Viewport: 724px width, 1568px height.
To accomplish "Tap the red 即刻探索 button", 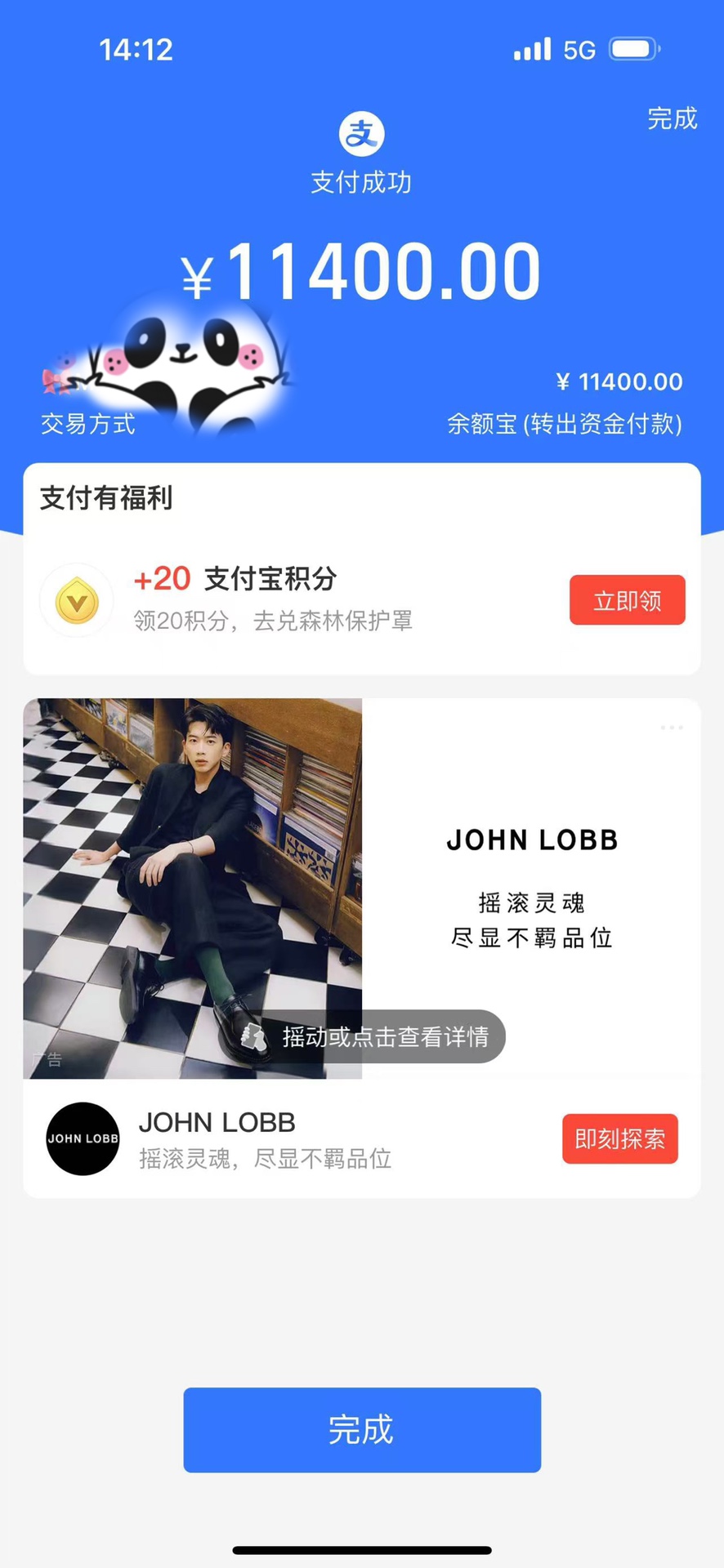I will click(619, 1138).
